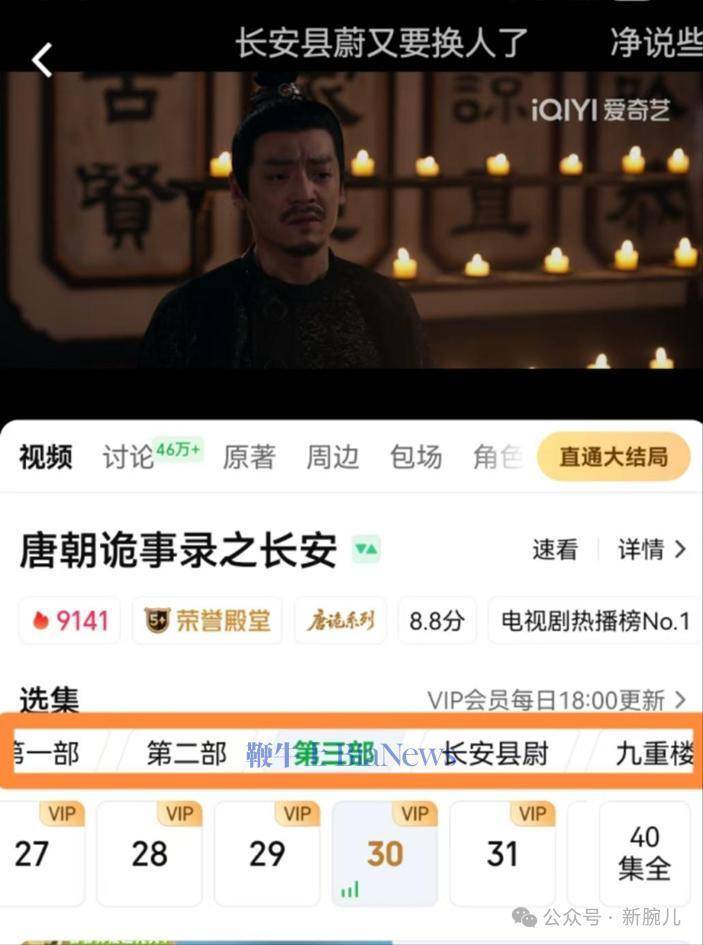Open the 40集全 episode list
Screen dimensions: 703x945
(x=643, y=853)
